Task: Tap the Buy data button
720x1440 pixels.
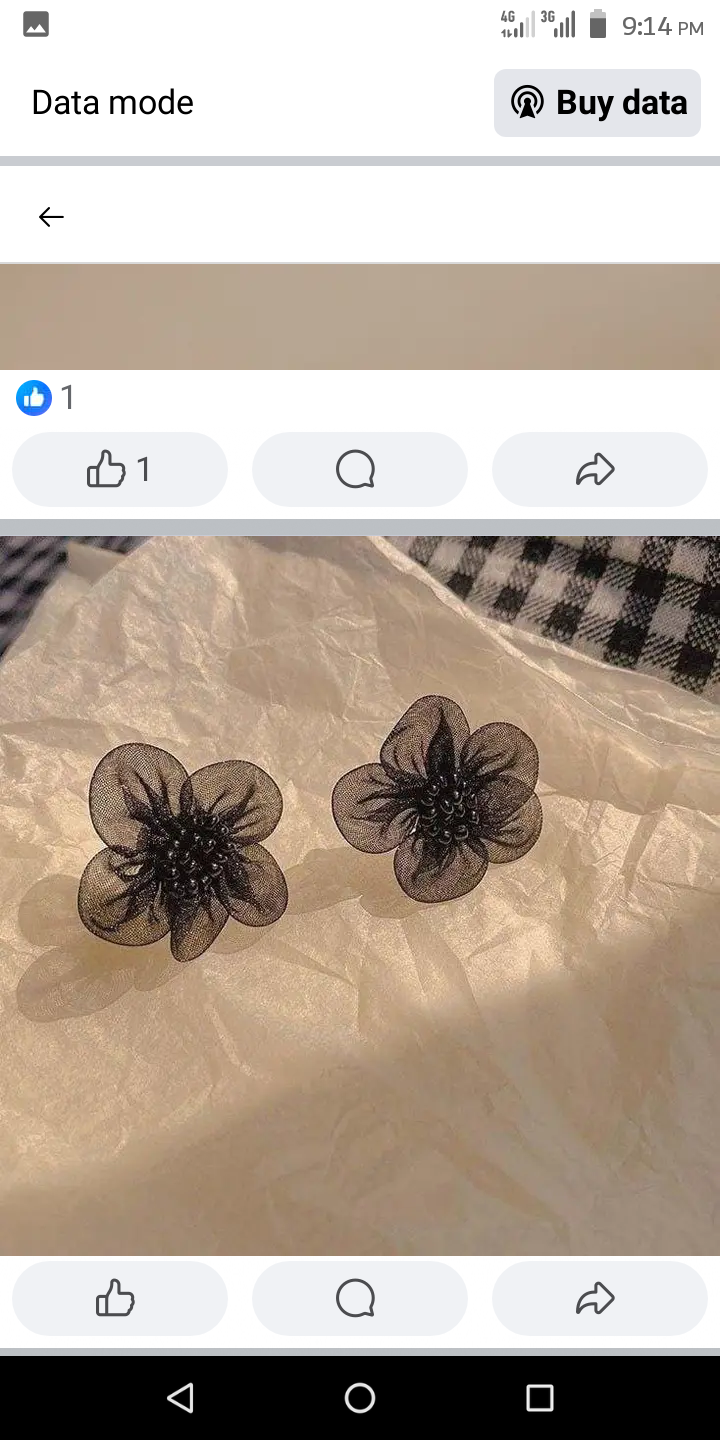Action: click(x=597, y=103)
